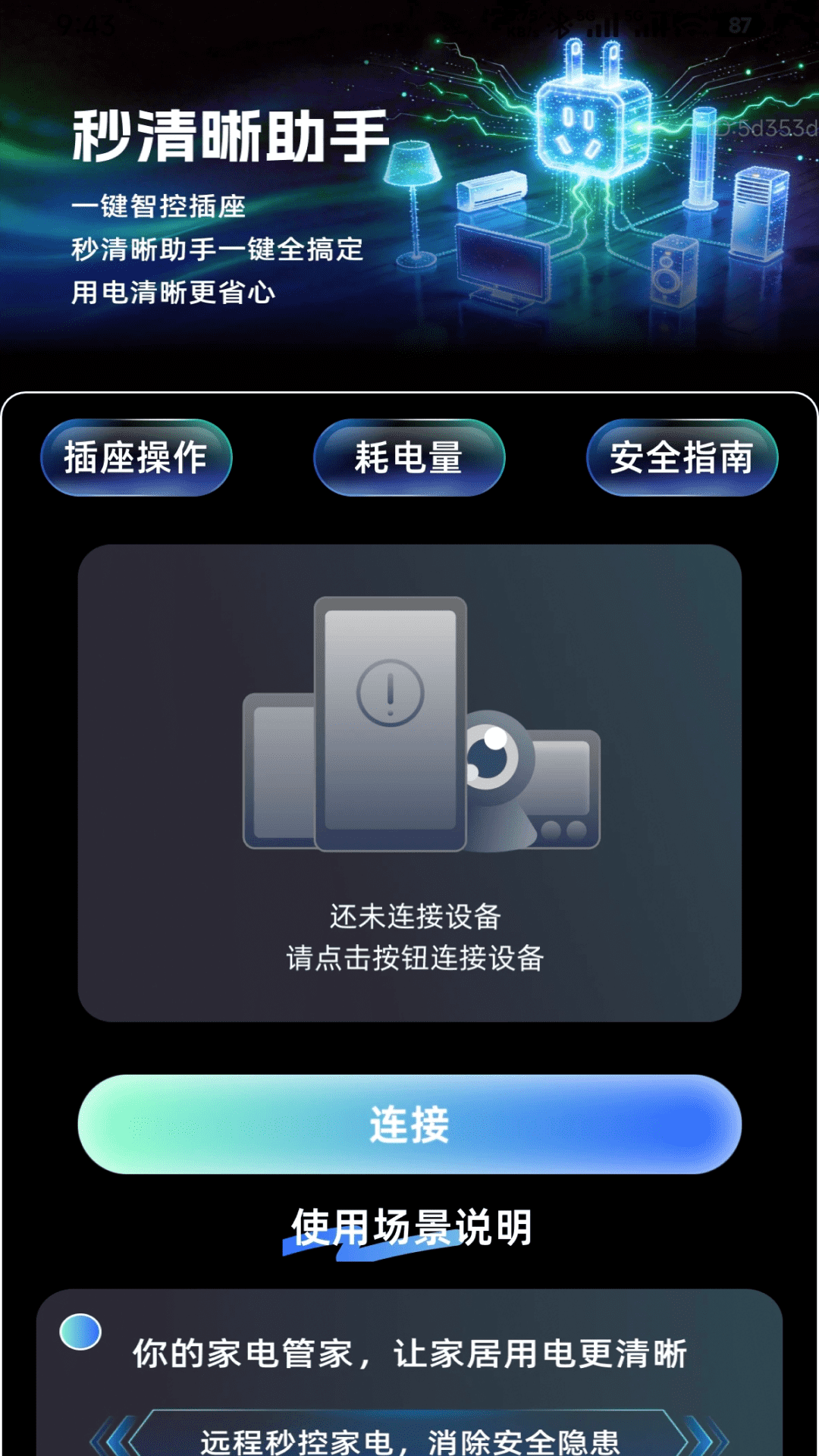Switch to the 耗电量 tab
This screenshot has height=1456, width=819.
pos(408,458)
